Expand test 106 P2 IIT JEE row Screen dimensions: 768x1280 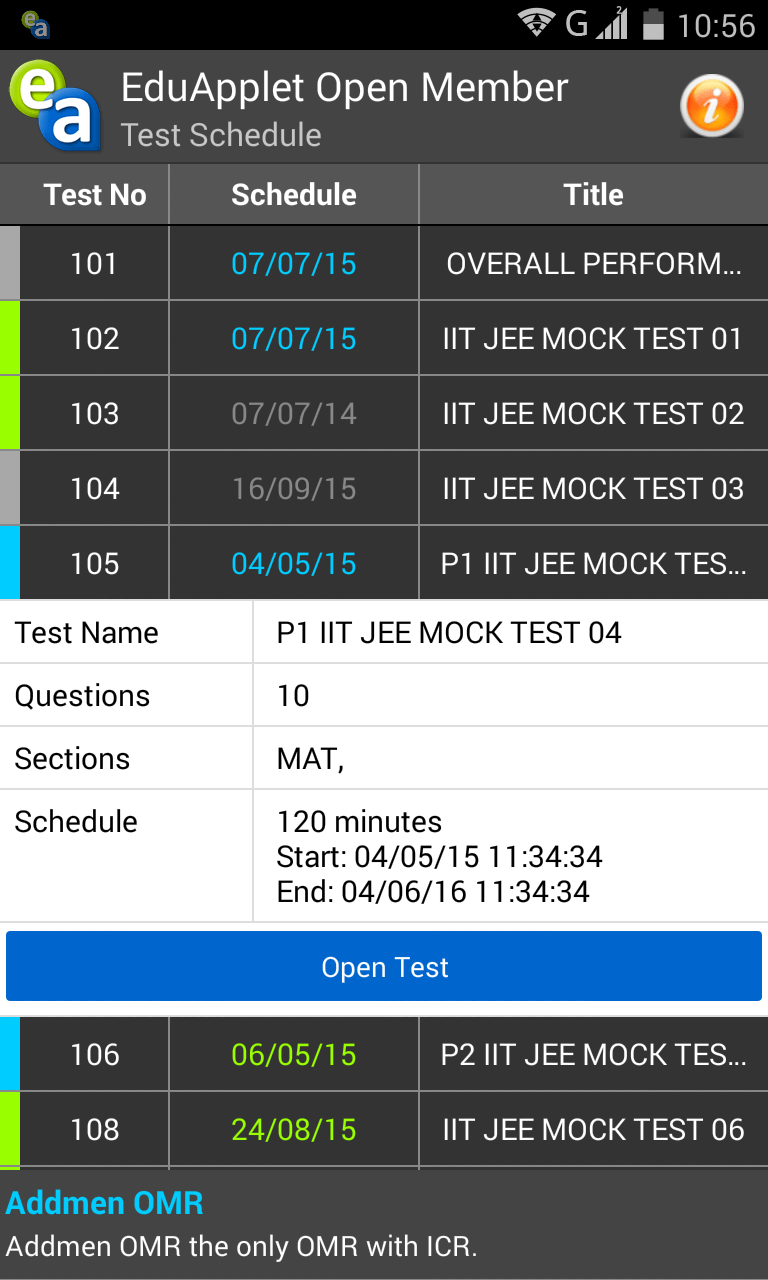384,1054
